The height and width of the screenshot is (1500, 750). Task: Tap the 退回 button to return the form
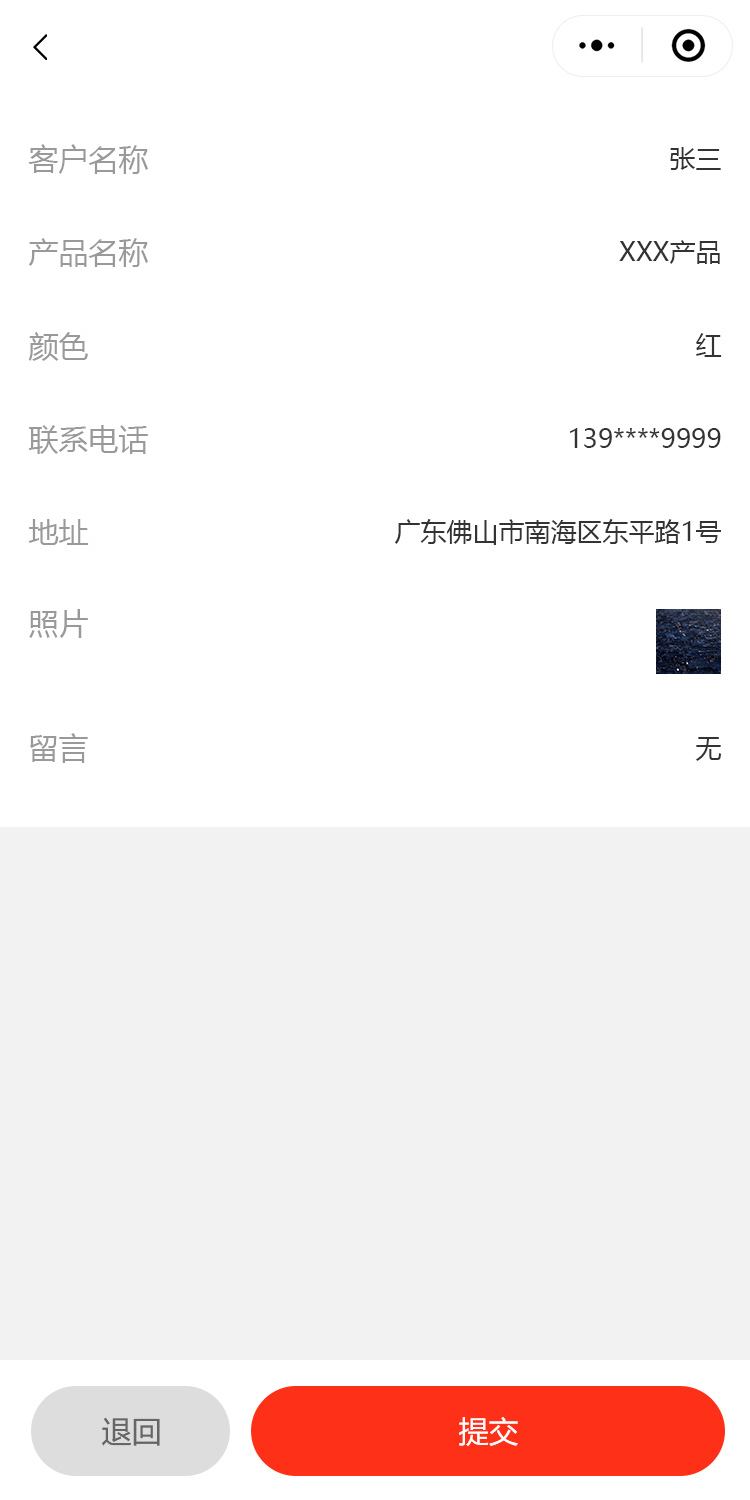[131, 1431]
